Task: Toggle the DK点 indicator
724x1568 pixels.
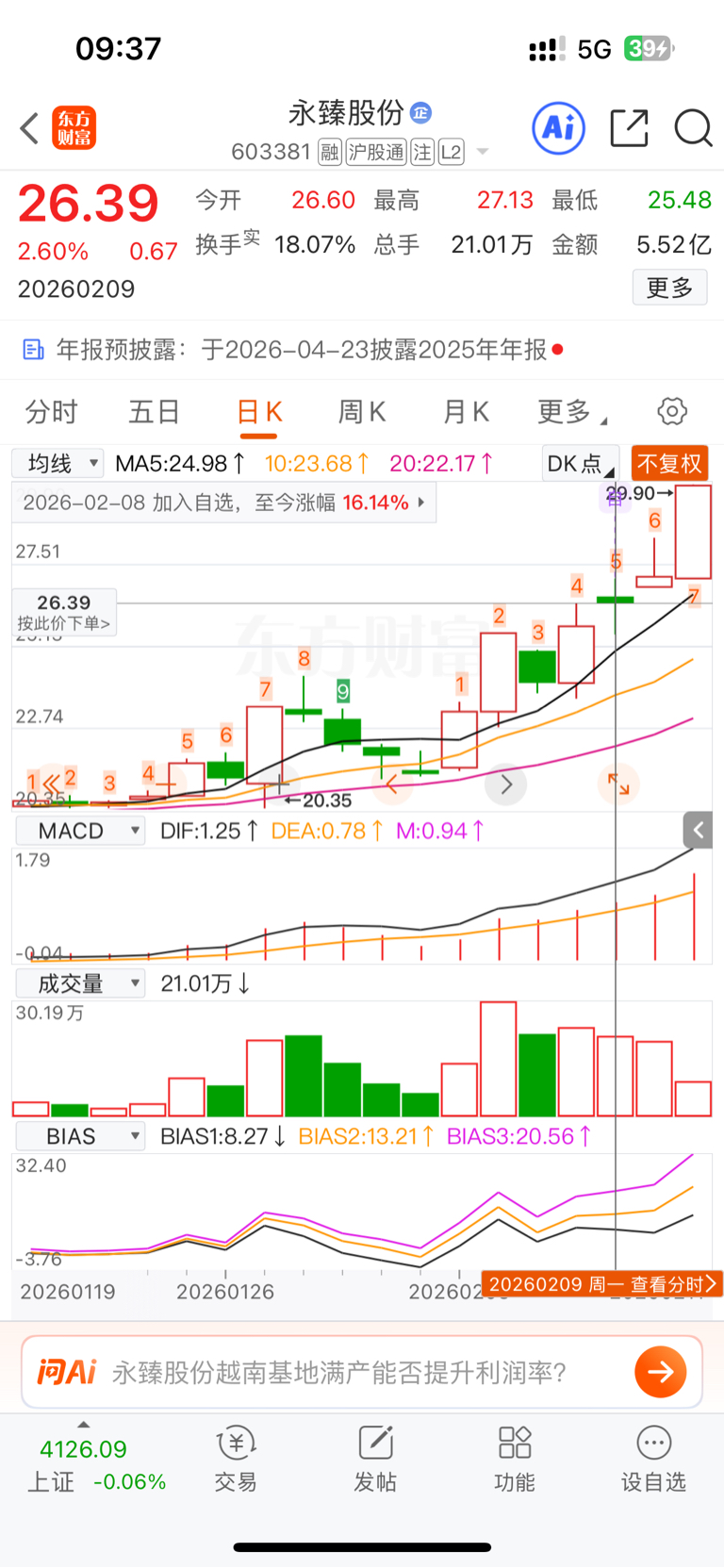Action: pyautogui.click(x=579, y=464)
